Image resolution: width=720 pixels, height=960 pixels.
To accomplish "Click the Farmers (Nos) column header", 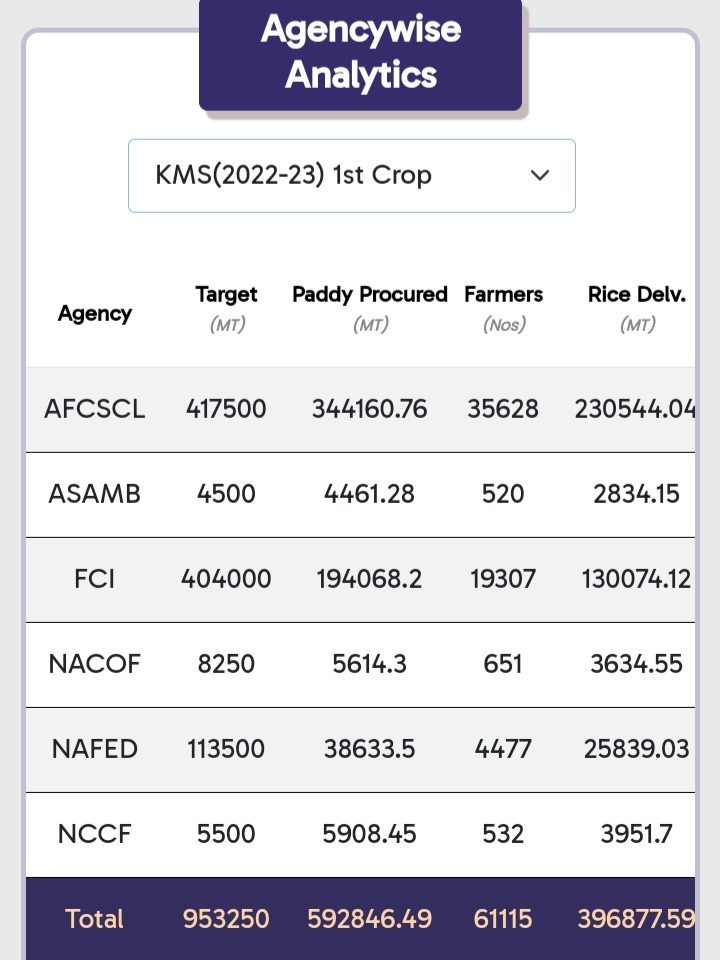I will tap(503, 305).
